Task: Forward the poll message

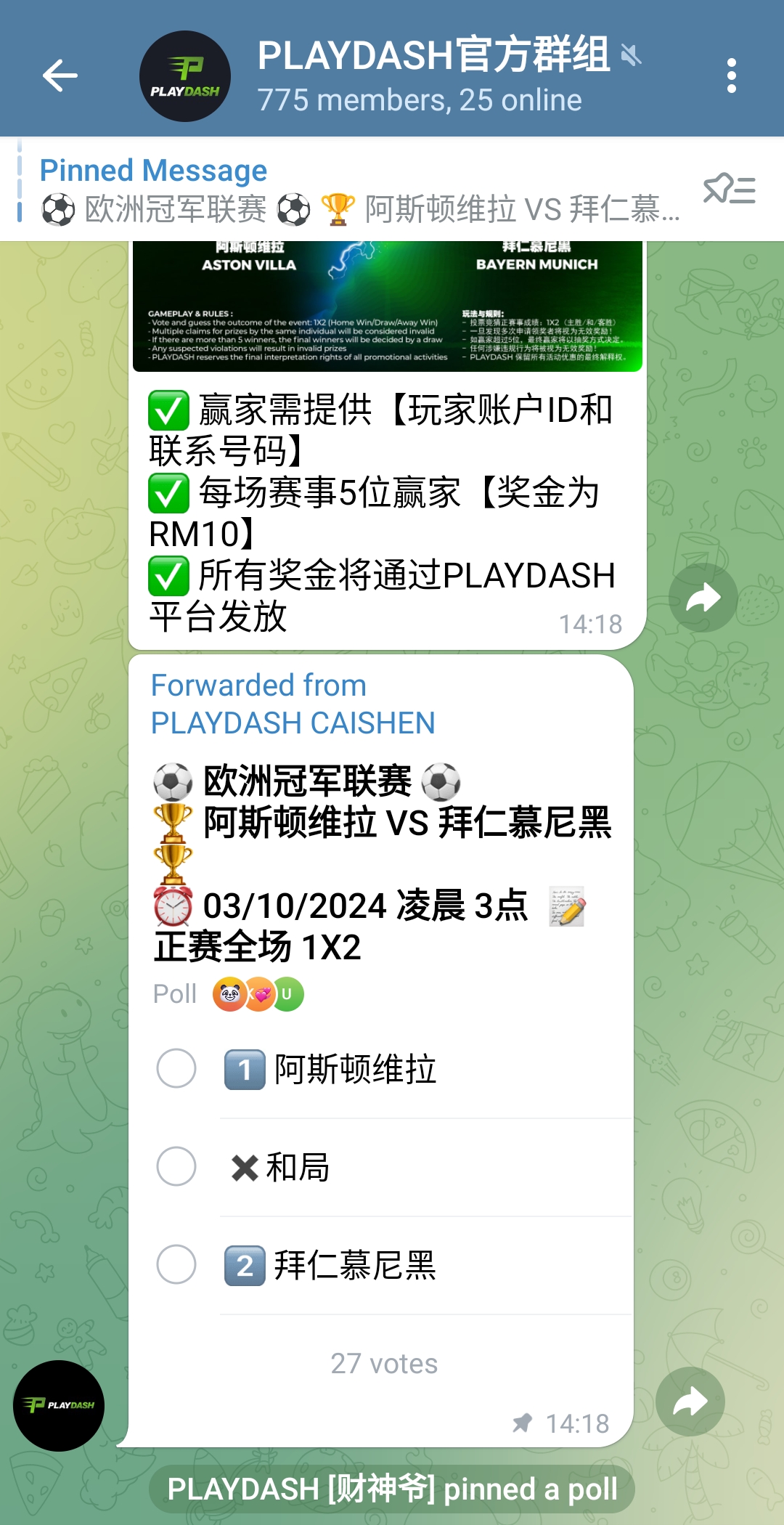Action: click(690, 1402)
